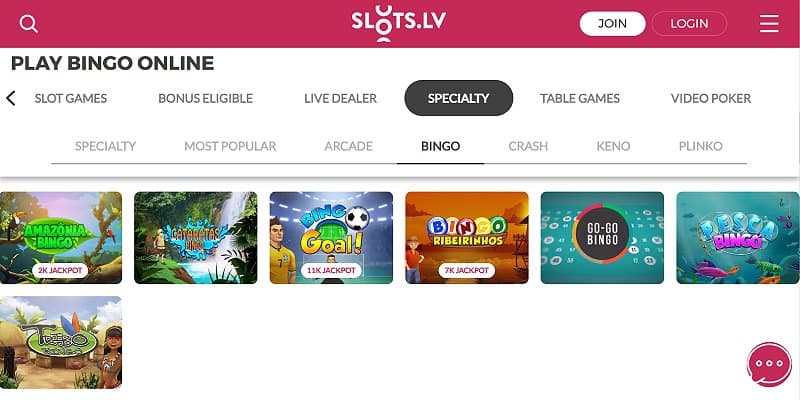This screenshot has width=800, height=400.
Task: Switch to the Keno sub-tab
Action: click(x=613, y=146)
